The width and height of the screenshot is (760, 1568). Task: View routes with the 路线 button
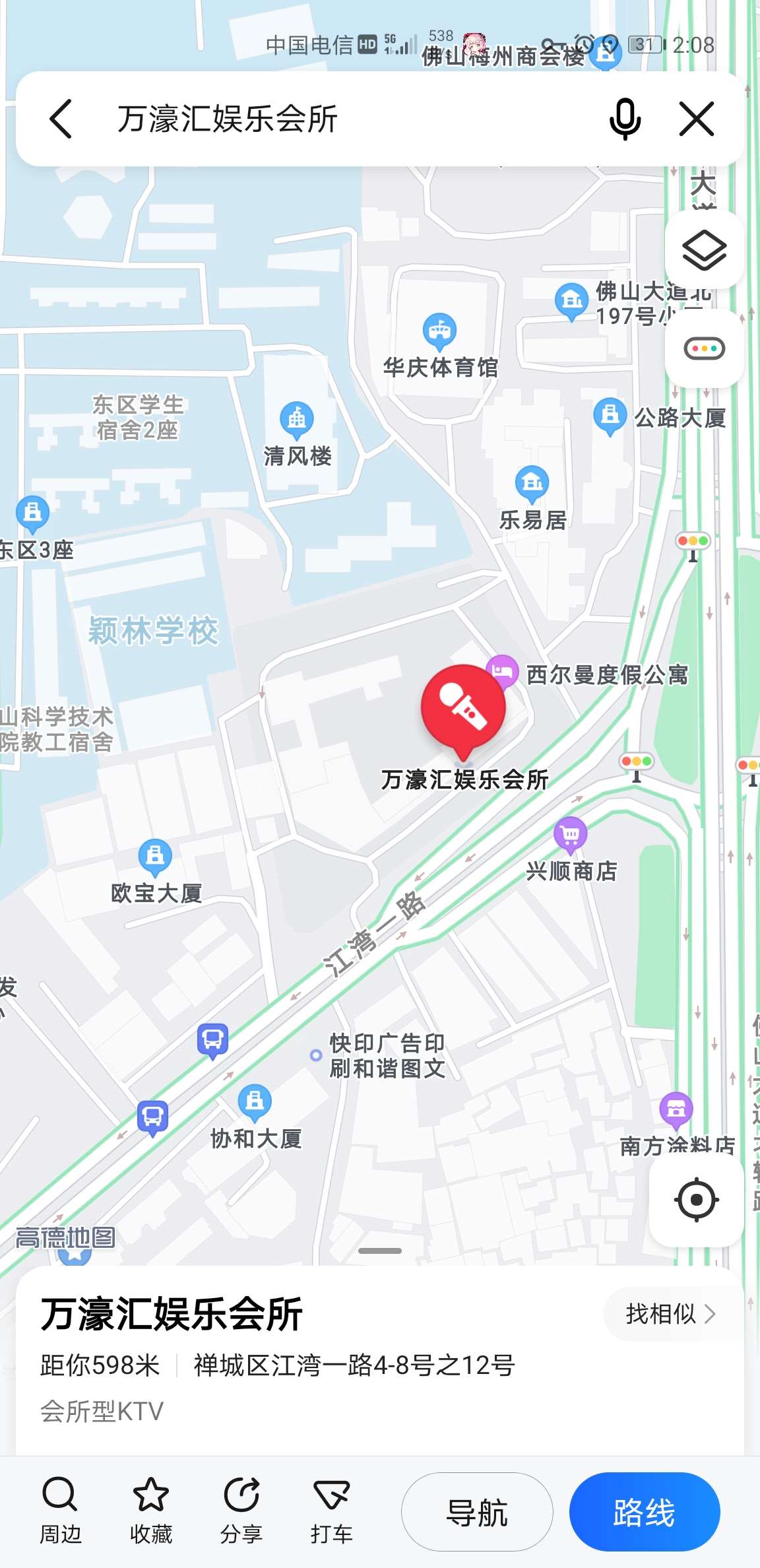(644, 1512)
